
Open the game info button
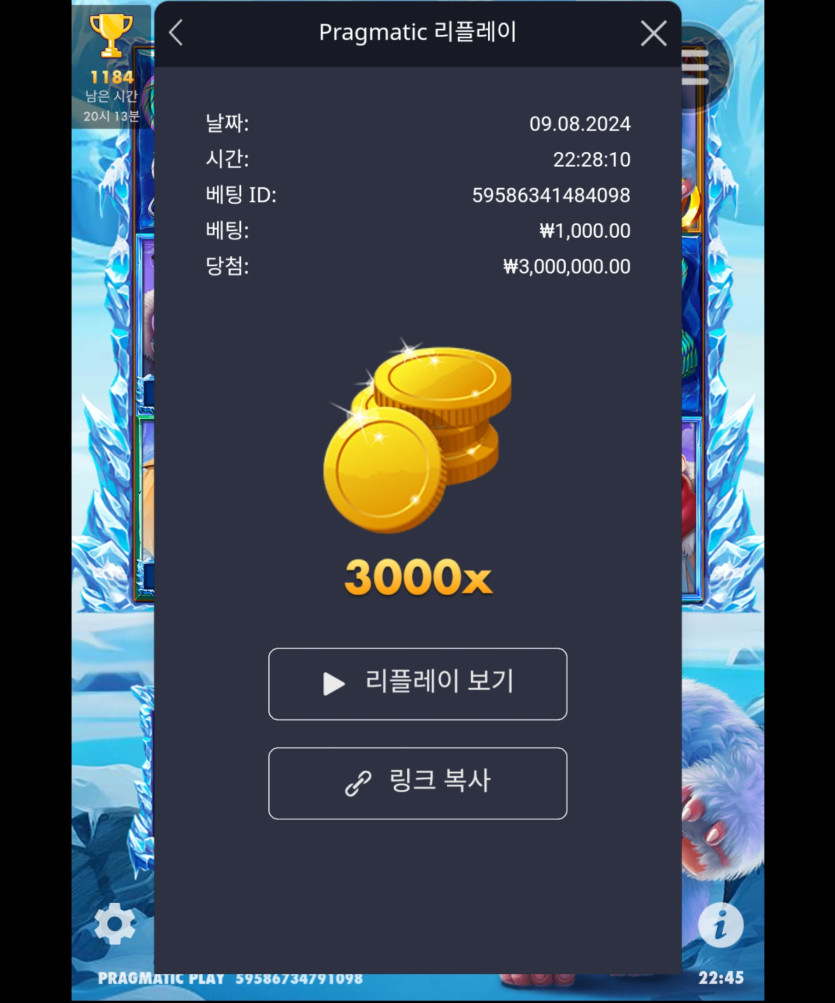click(x=720, y=925)
